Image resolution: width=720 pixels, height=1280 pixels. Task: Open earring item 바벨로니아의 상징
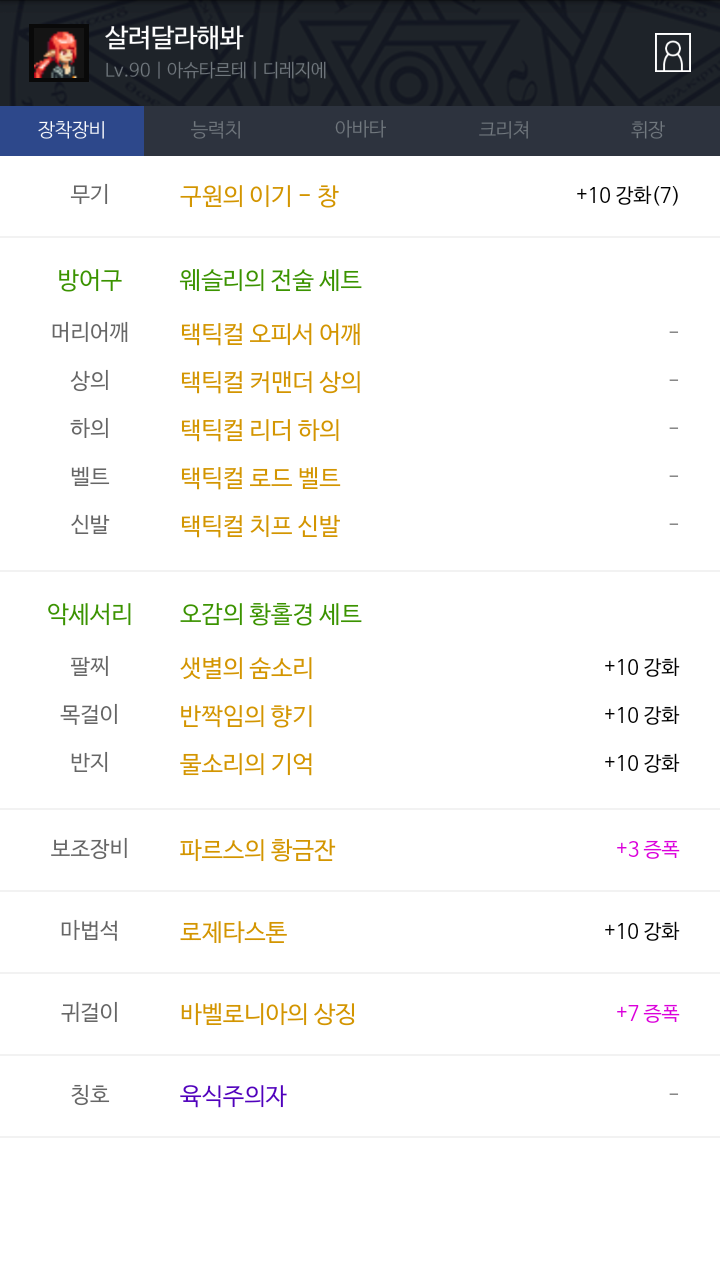(x=268, y=1014)
